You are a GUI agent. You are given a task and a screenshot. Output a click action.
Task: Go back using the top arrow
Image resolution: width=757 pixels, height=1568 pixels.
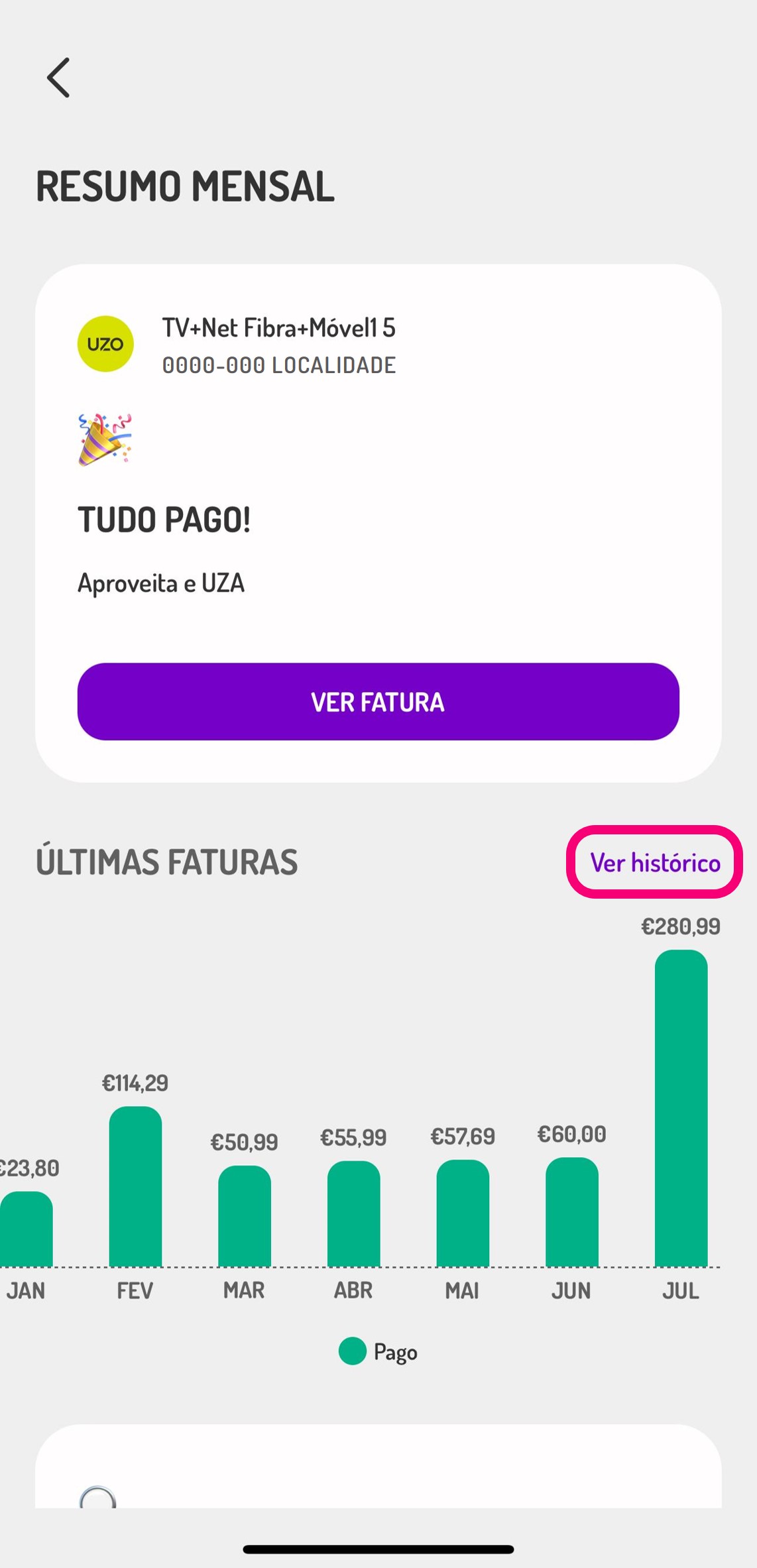click(58, 78)
